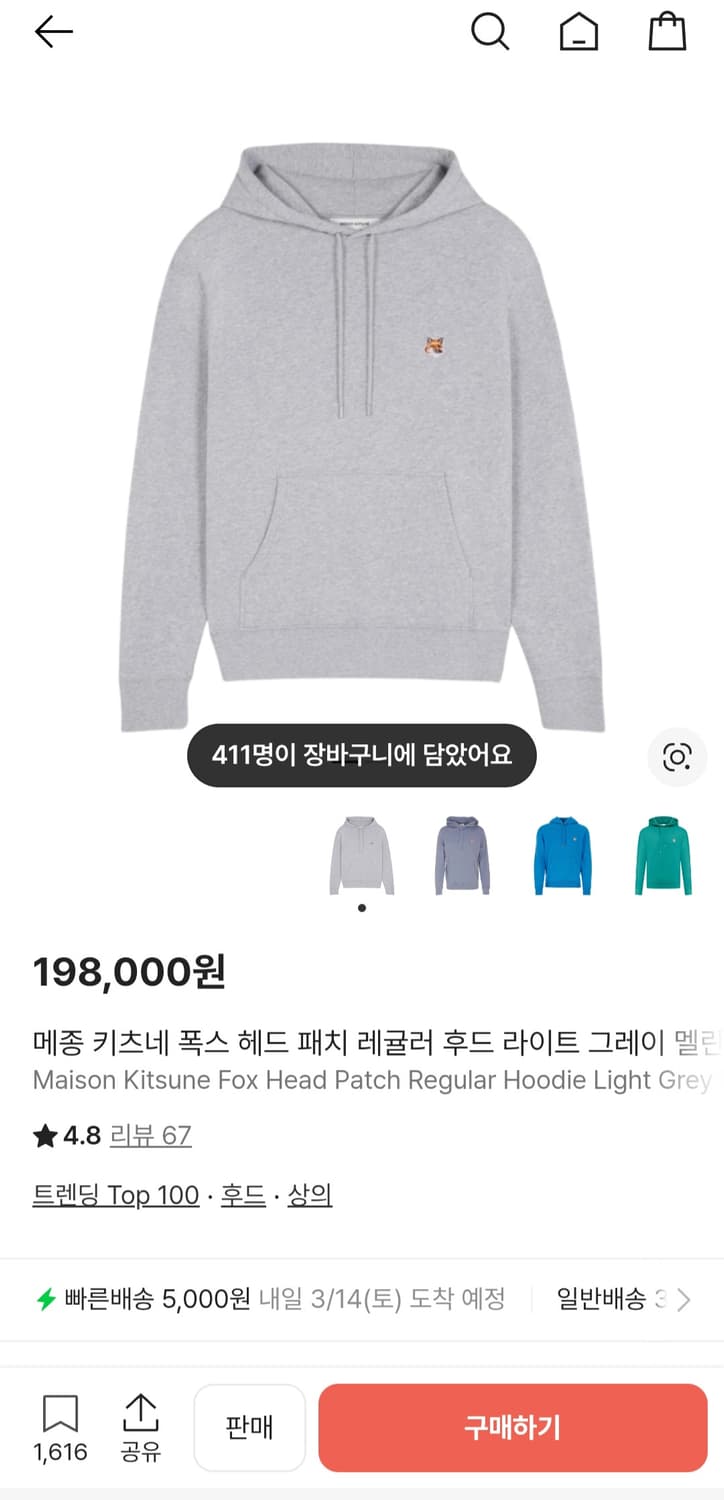Open the shopping bag icon

click(x=668, y=31)
